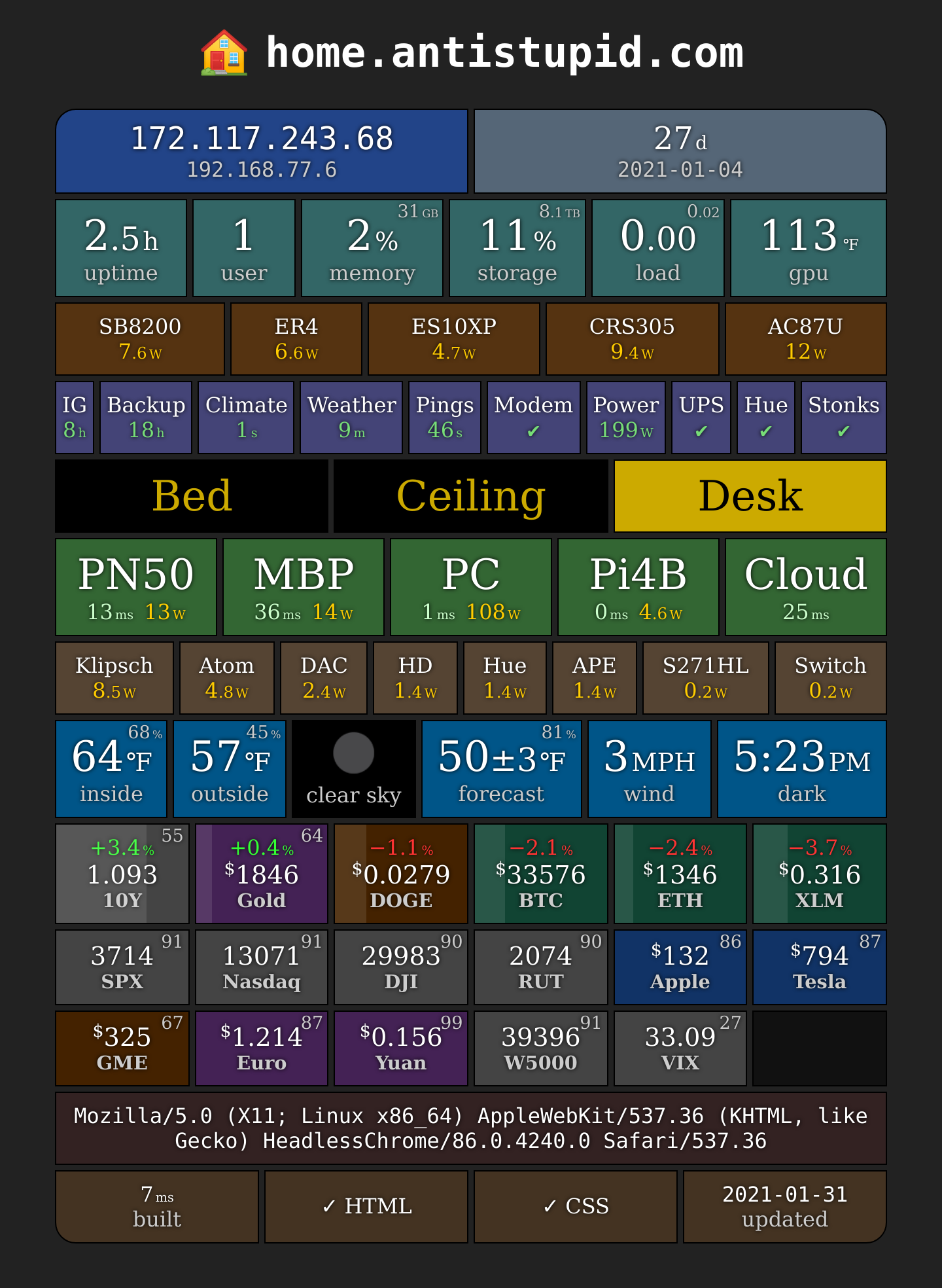The height and width of the screenshot is (1288, 942).
Task: Tap the CSS validation tile
Action: (576, 1207)
